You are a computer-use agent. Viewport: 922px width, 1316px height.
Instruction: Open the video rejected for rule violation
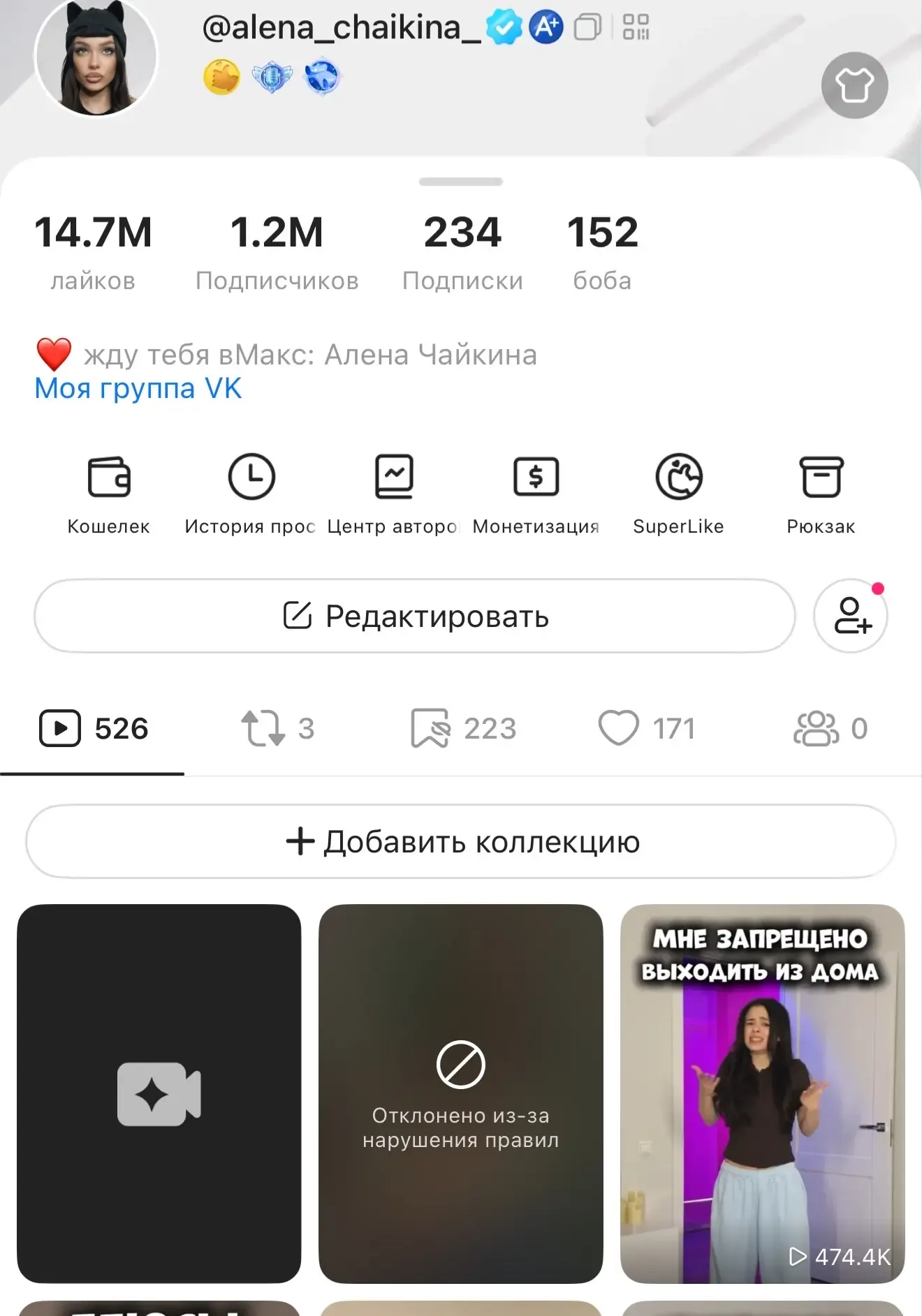coord(461,1093)
